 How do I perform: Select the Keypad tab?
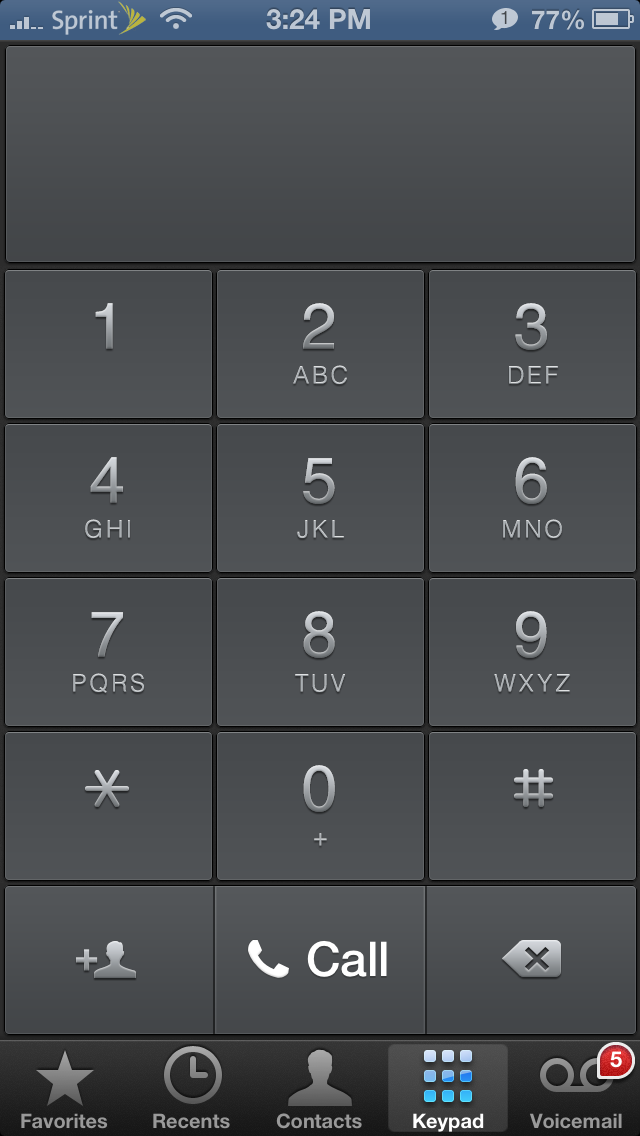click(448, 1089)
